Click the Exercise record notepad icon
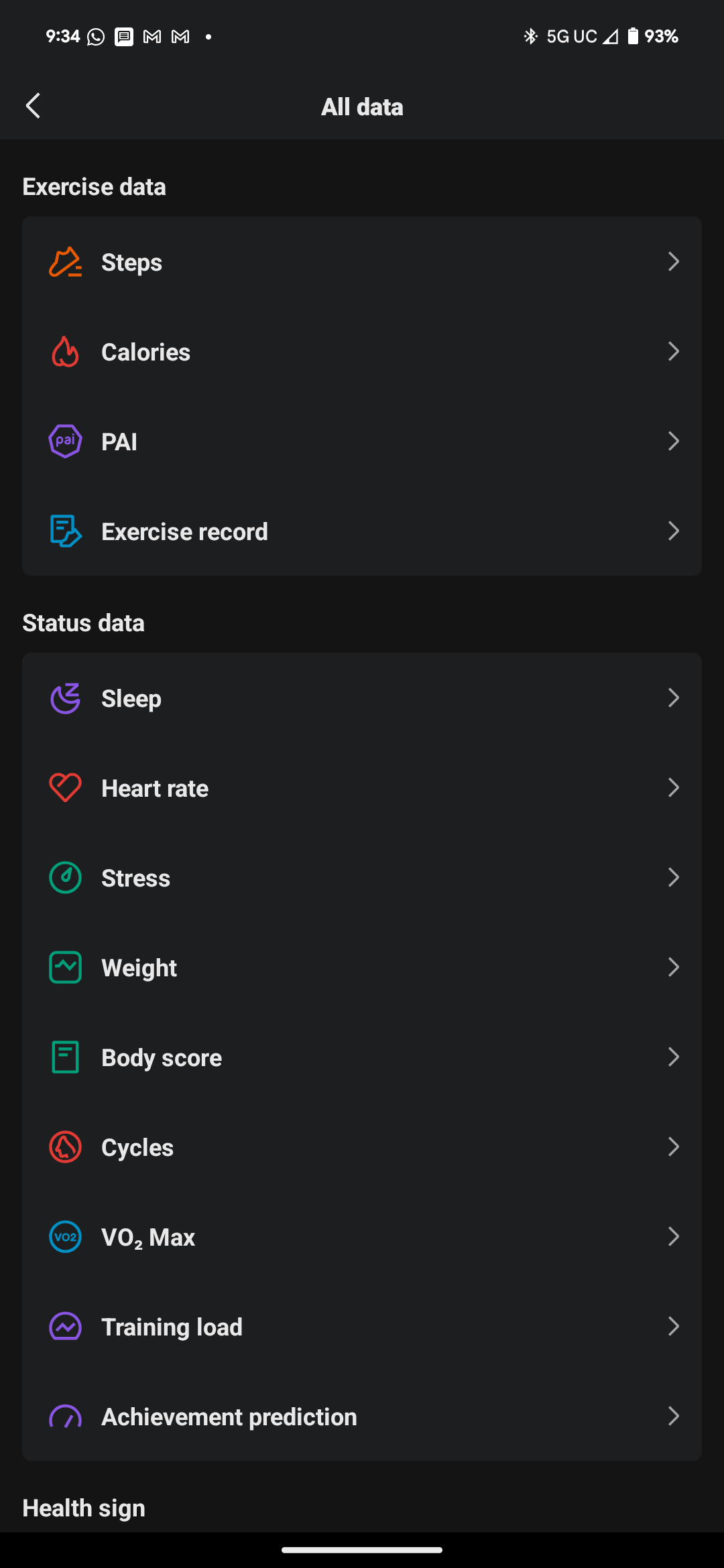The height and width of the screenshot is (1568, 724). click(x=64, y=531)
